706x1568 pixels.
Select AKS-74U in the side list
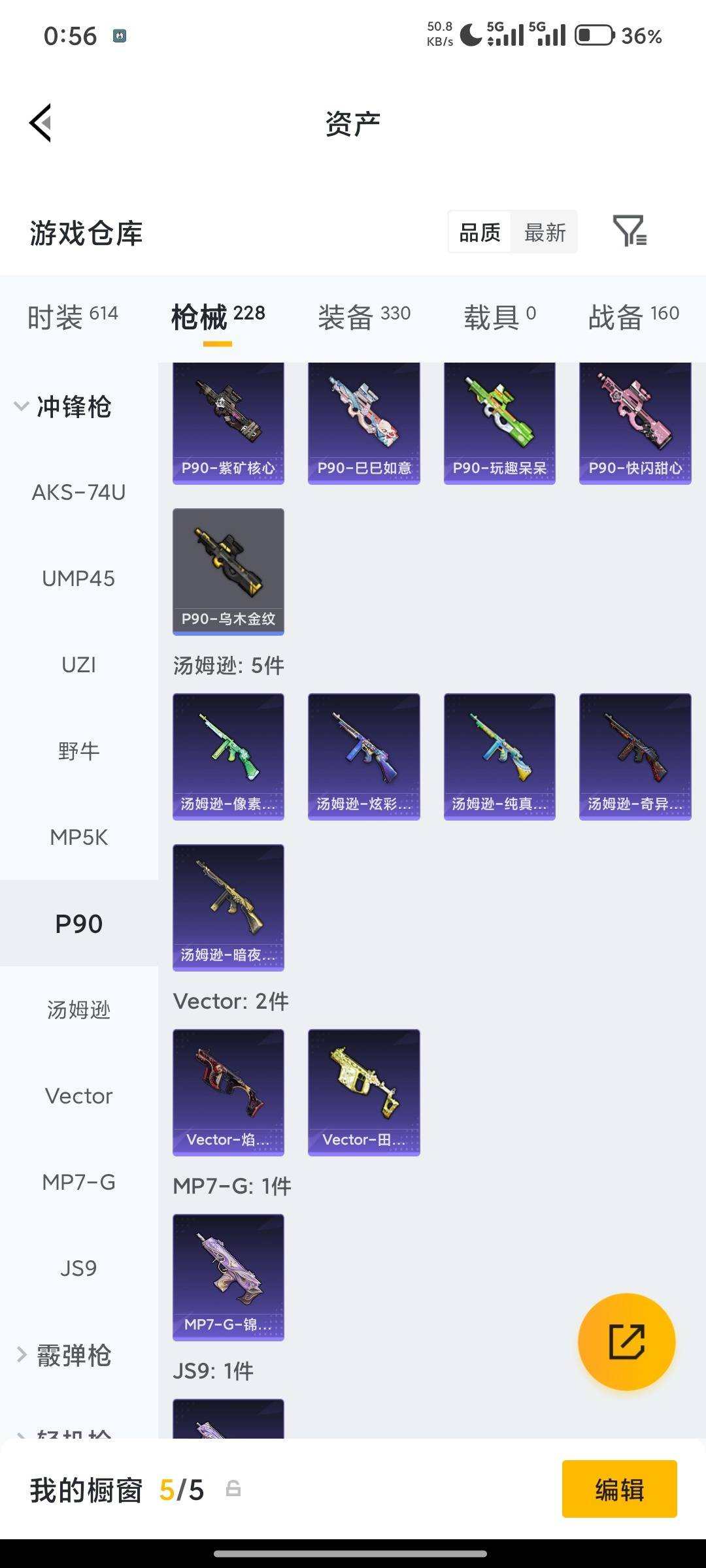(78, 492)
